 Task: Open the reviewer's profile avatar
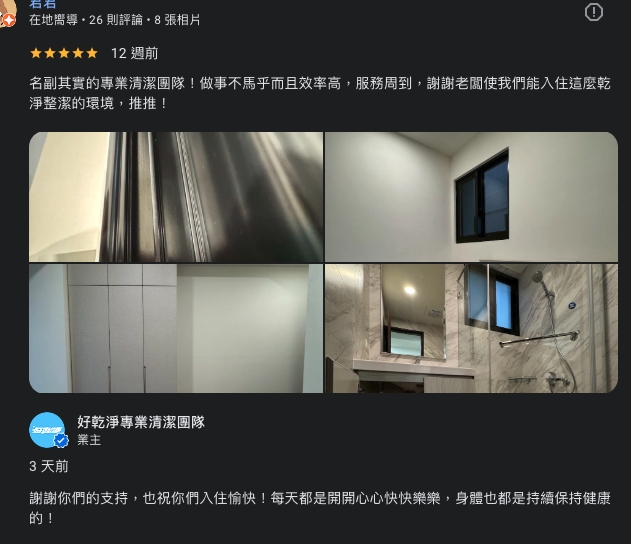pyautogui.click(x=8, y=14)
